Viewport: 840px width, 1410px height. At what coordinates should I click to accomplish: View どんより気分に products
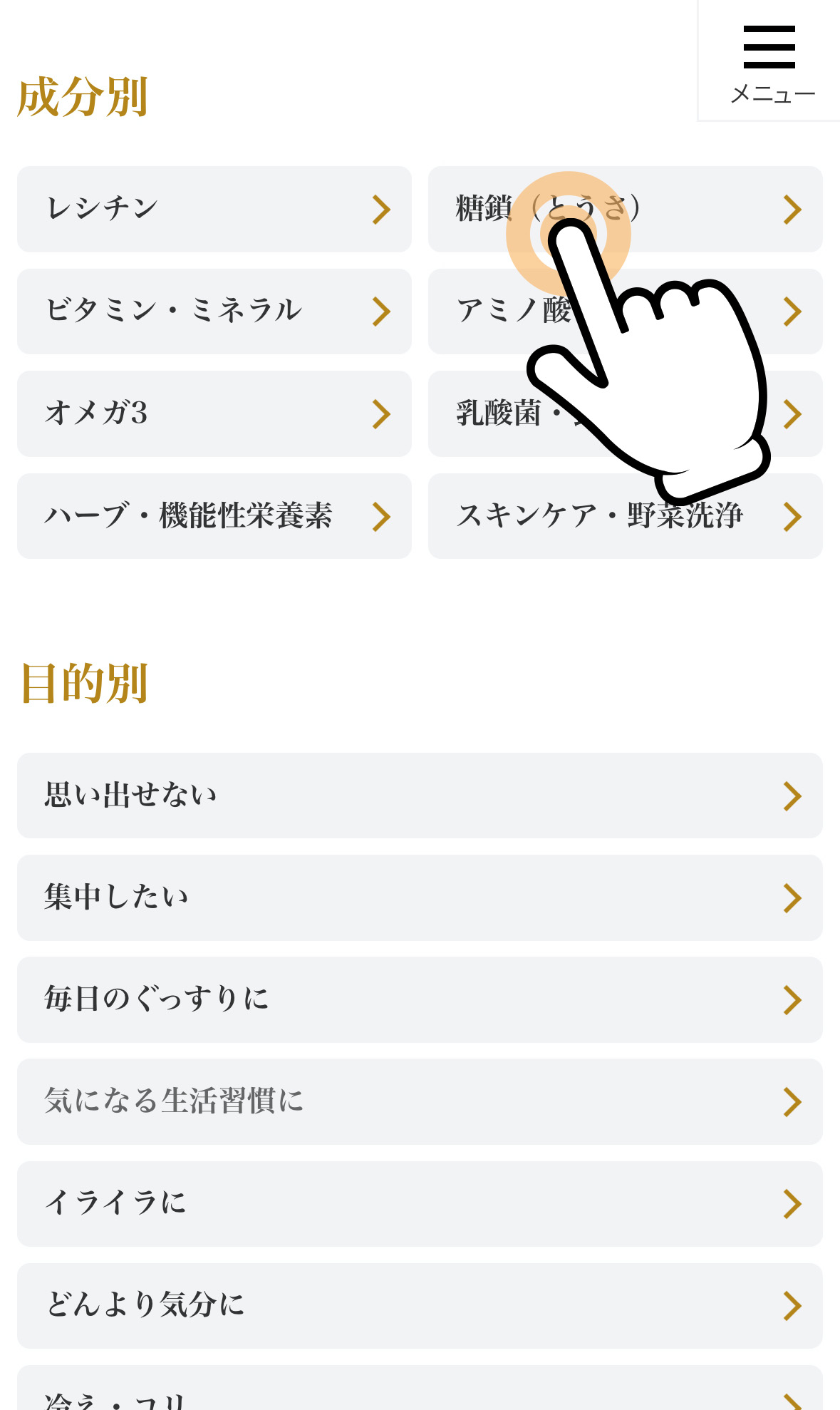(x=420, y=1306)
